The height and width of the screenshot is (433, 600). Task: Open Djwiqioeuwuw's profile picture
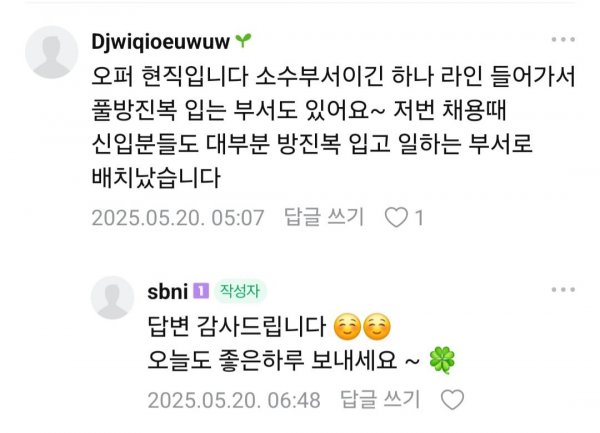(51, 53)
